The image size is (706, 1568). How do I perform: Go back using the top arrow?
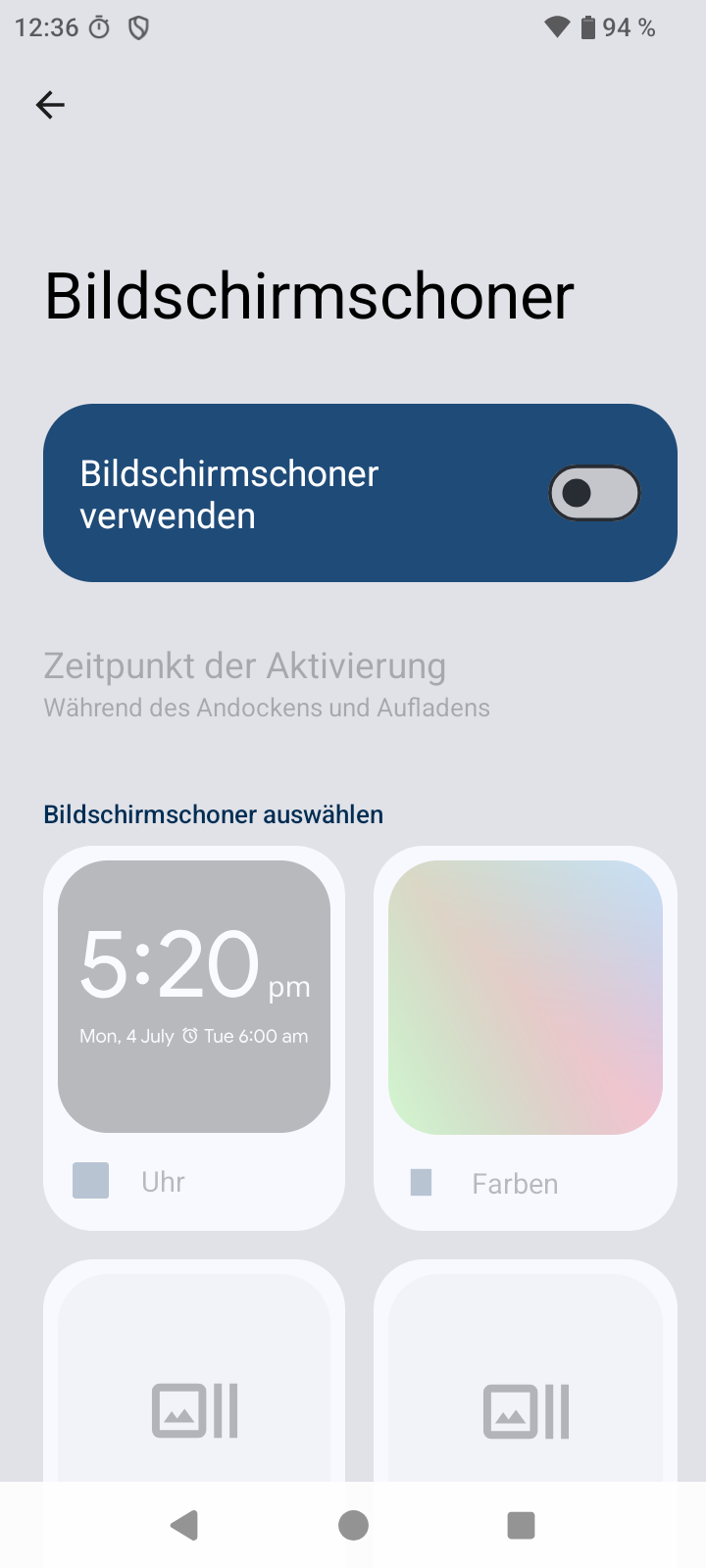point(50,105)
